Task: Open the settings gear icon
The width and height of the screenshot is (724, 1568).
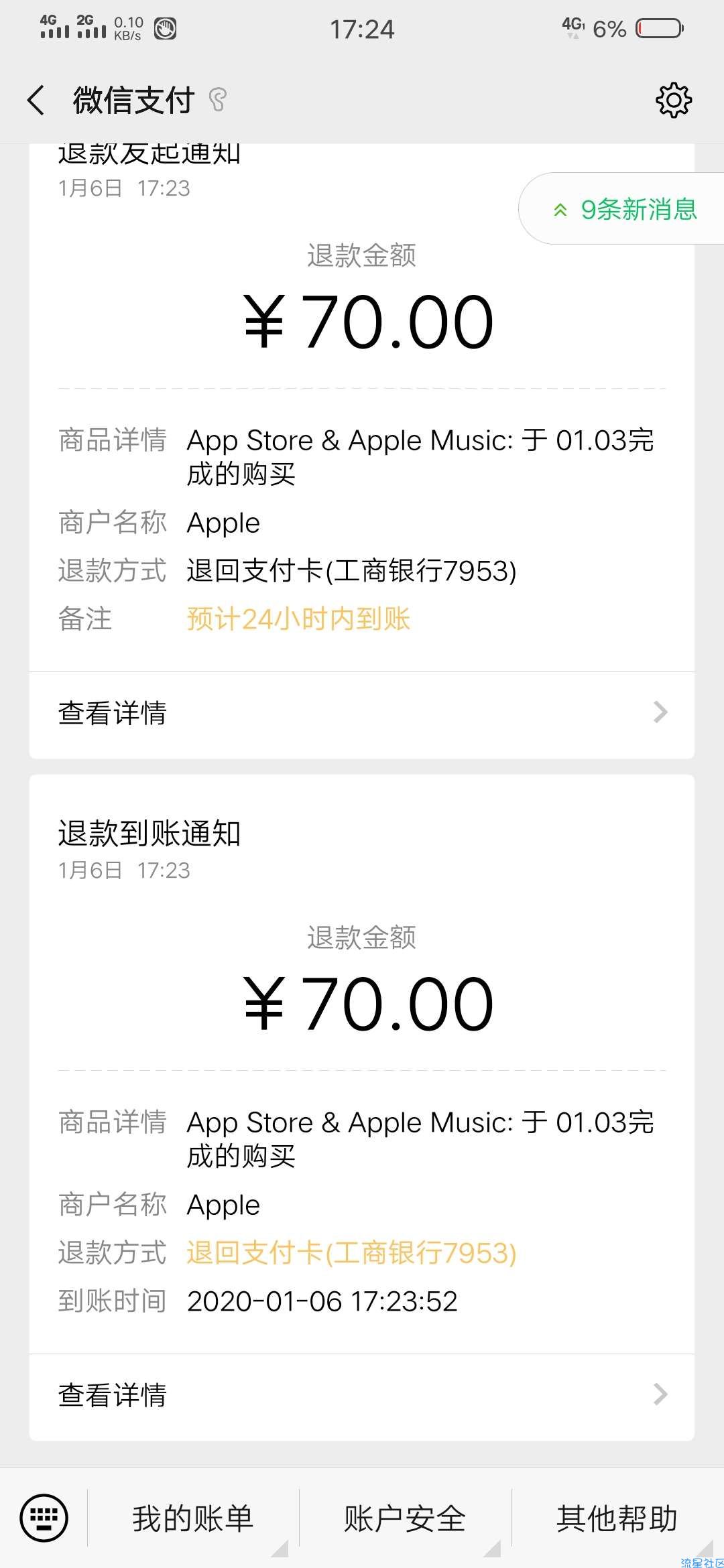Action: point(673,101)
